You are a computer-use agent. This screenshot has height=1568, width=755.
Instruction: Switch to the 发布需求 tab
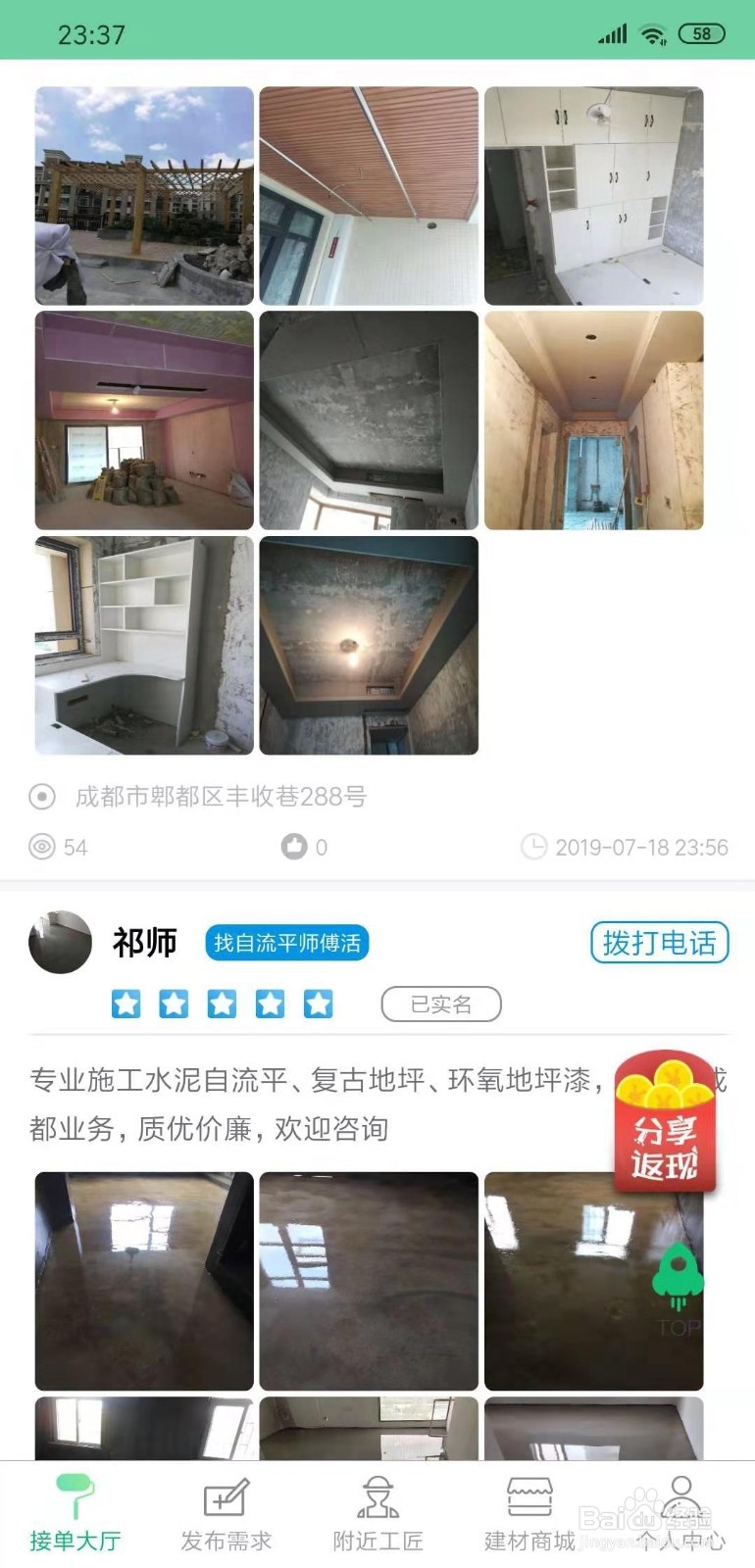click(226, 1514)
